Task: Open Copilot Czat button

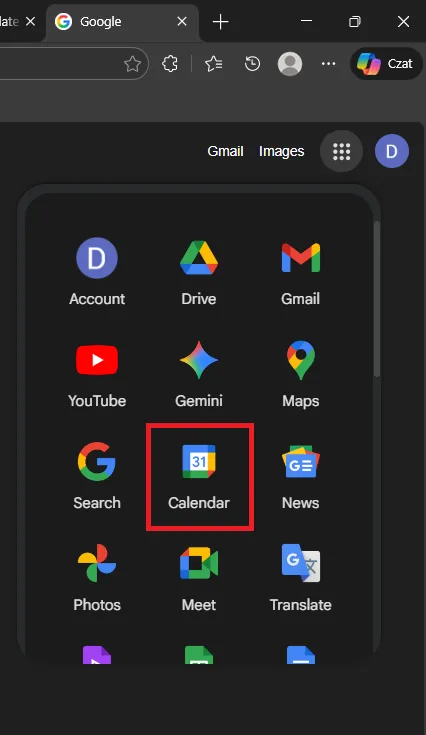Action: pos(386,63)
